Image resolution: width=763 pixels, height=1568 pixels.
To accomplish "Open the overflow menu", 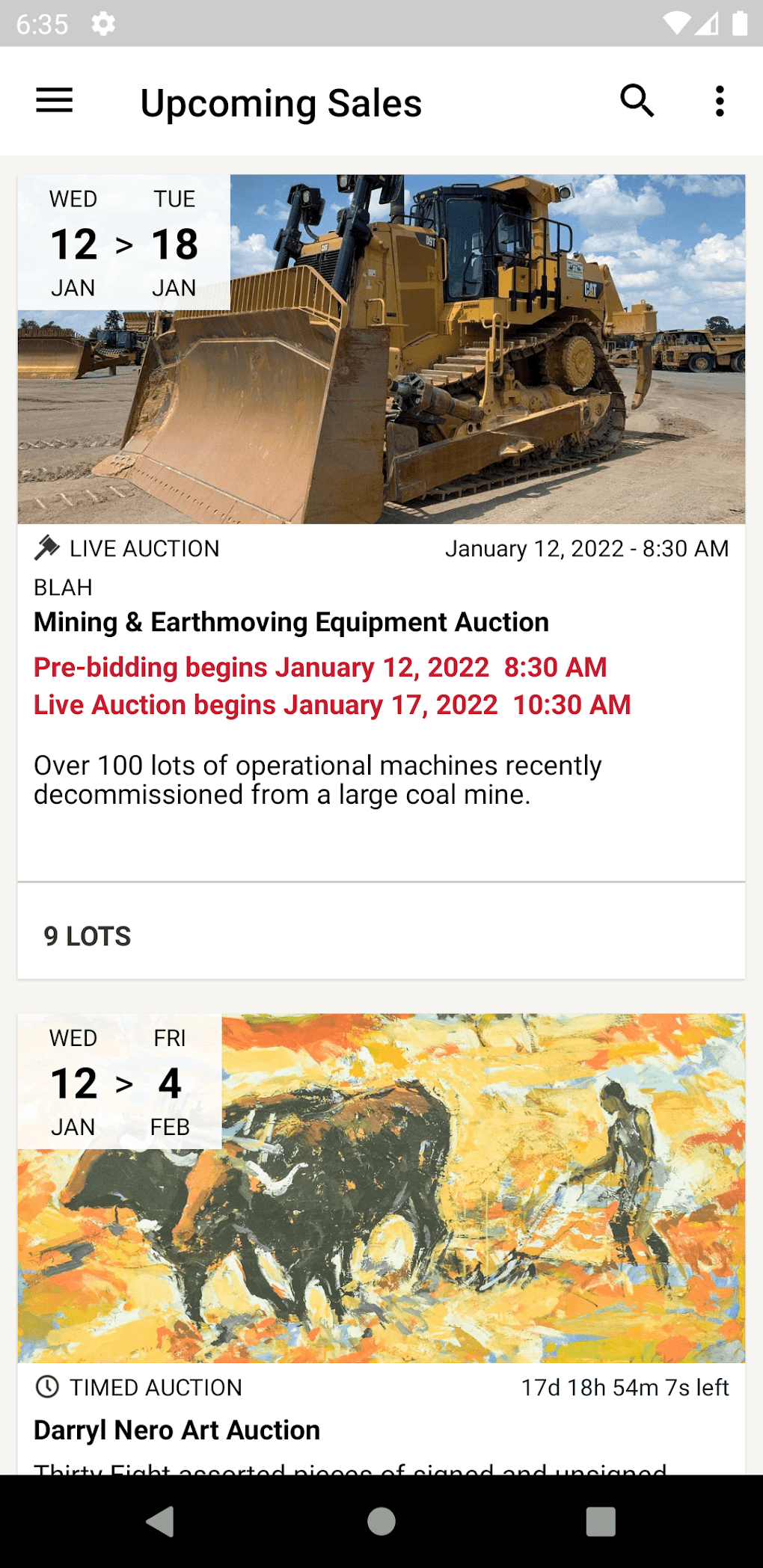I will (720, 101).
